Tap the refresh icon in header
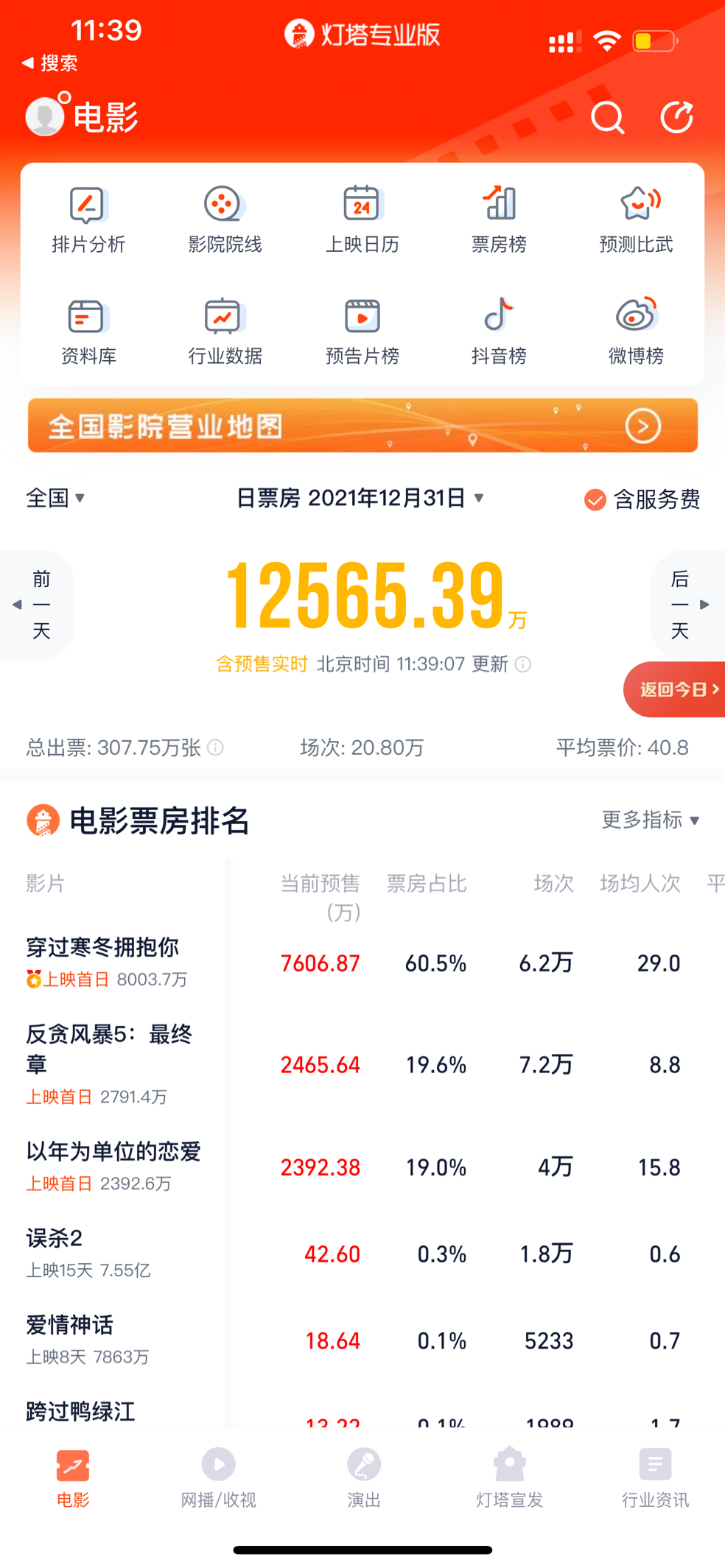The width and height of the screenshot is (725, 1568). pyautogui.click(x=676, y=117)
